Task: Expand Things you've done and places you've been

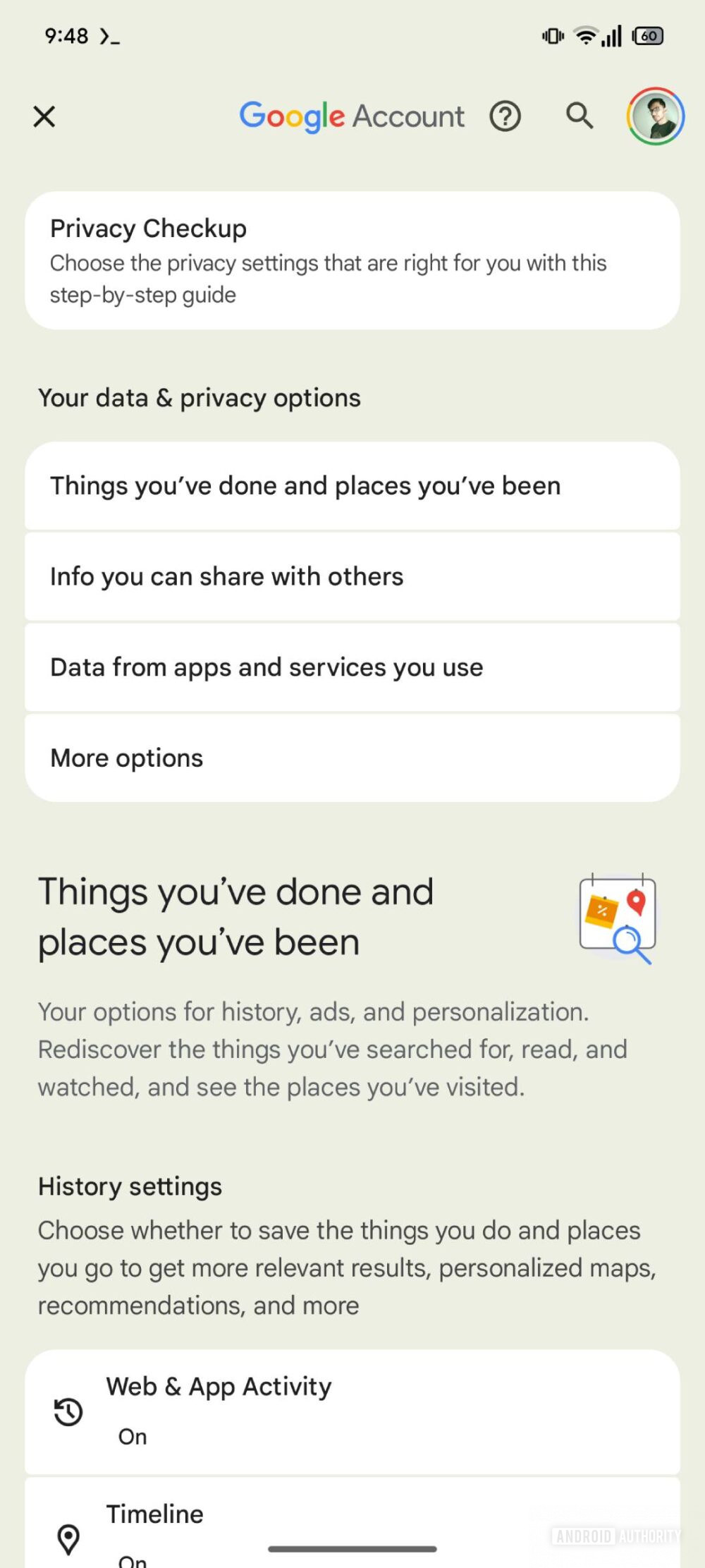Action: tap(352, 485)
